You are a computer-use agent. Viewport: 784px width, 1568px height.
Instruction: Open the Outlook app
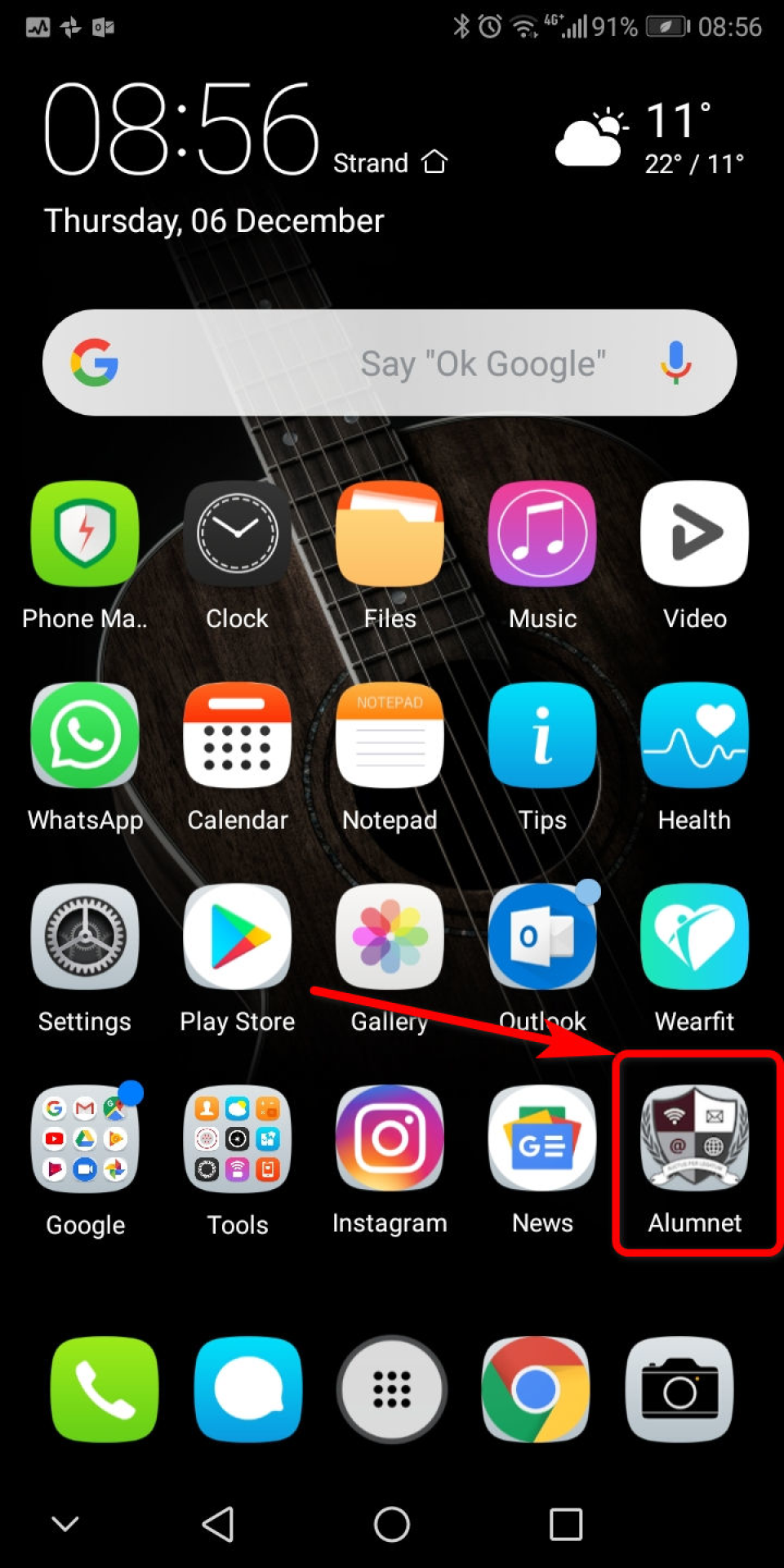point(542,937)
